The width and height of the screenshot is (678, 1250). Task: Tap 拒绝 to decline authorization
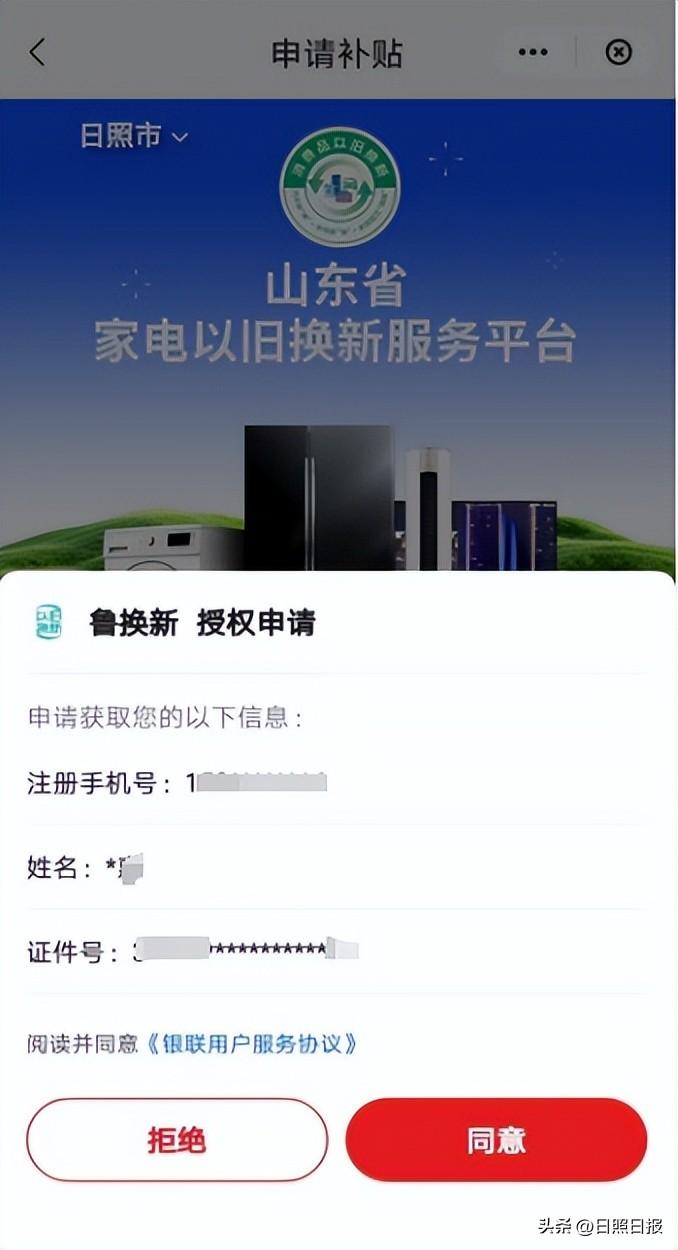[177, 1140]
